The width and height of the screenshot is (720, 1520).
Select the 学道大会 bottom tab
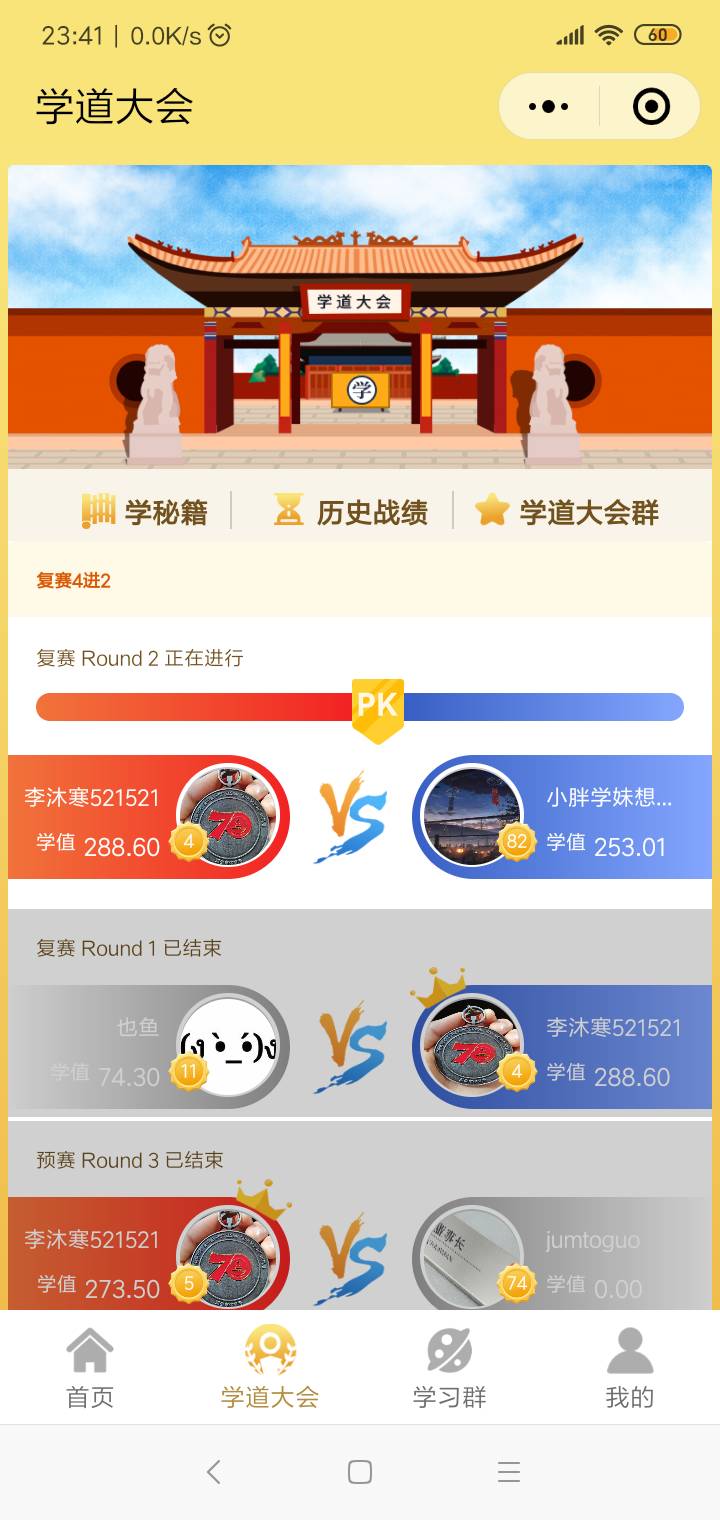(270, 1368)
